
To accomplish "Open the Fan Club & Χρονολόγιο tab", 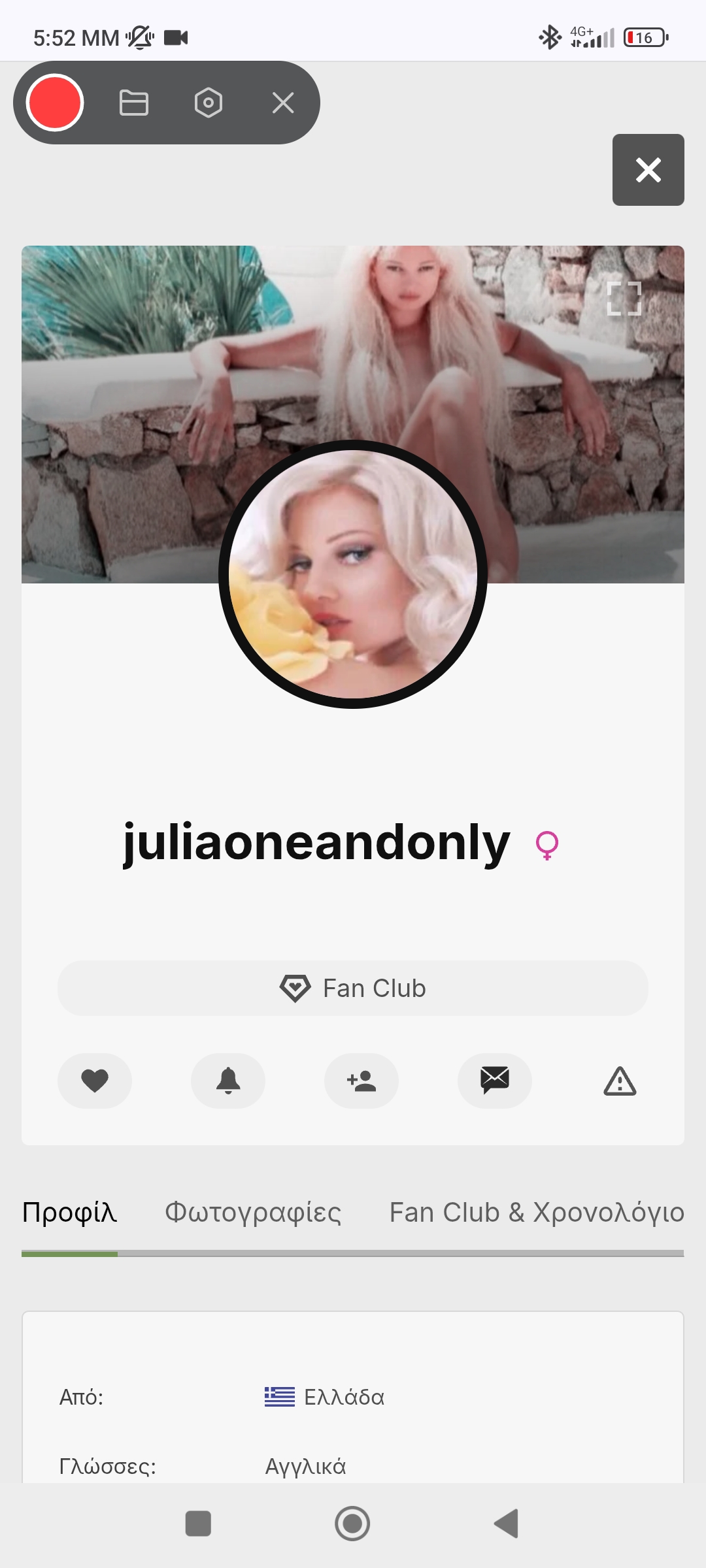I will click(537, 1213).
